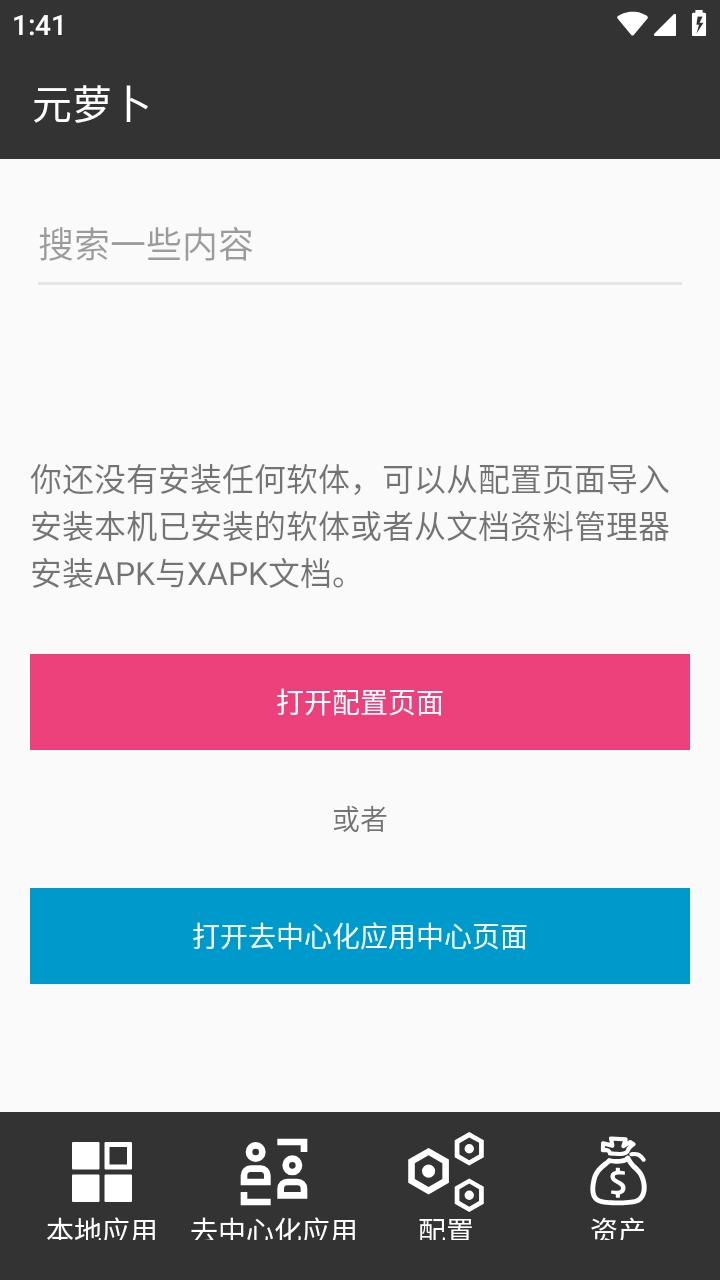Tap the empty-state instruction text about installing APKs
Image resolution: width=720 pixels, height=1280 pixels.
click(x=360, y=525)
